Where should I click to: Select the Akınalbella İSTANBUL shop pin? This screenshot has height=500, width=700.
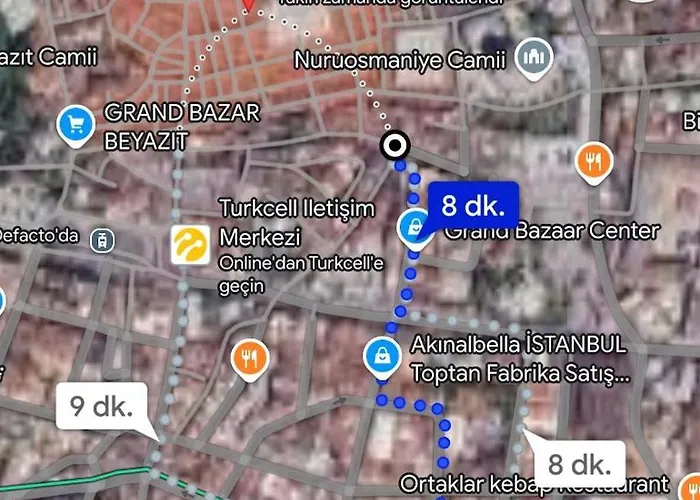point(381,355)
